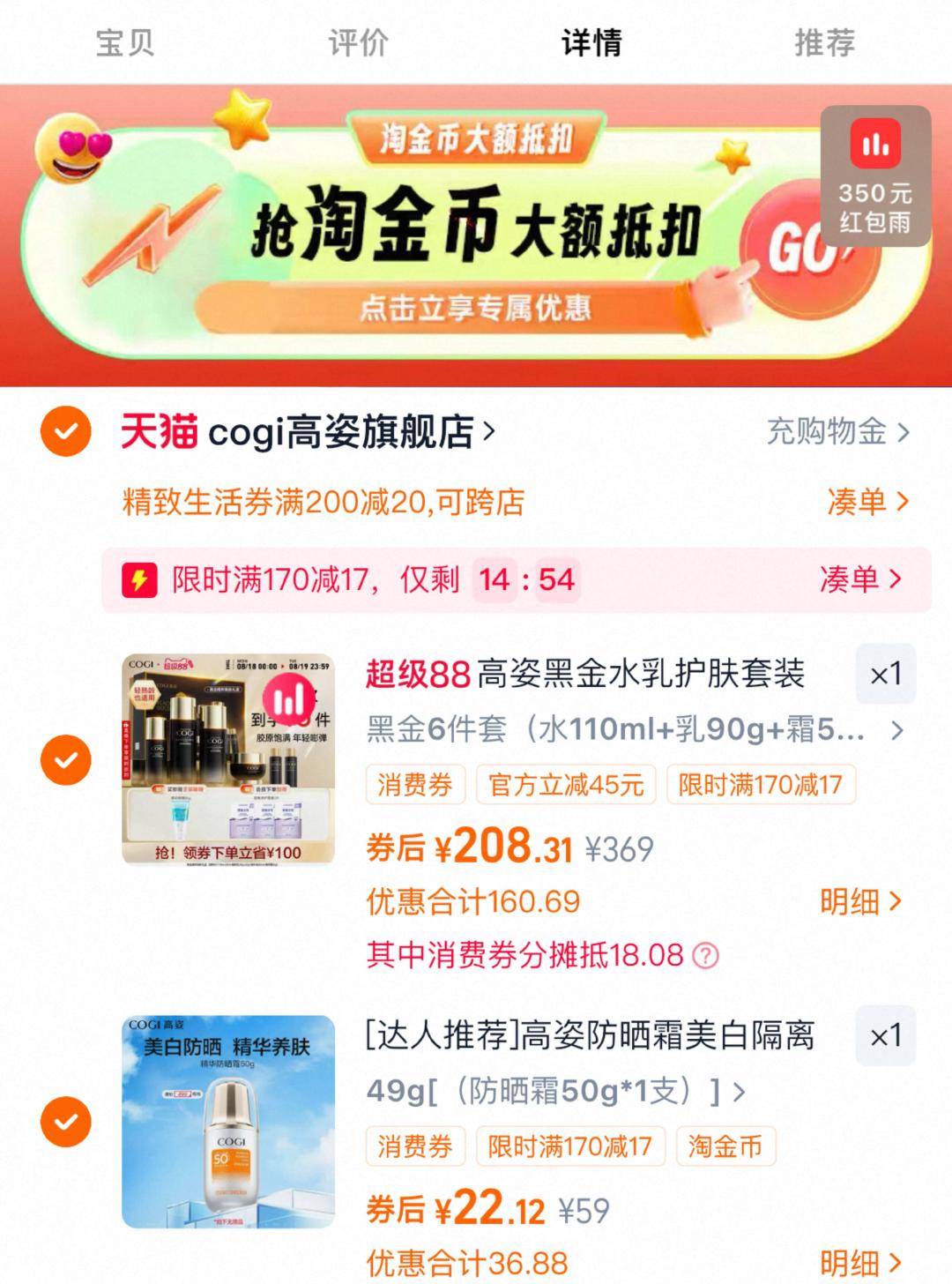Screen dimensions: 952x1284
Task: Open the SKU selector for 黑金6件套
Action: 897,730
